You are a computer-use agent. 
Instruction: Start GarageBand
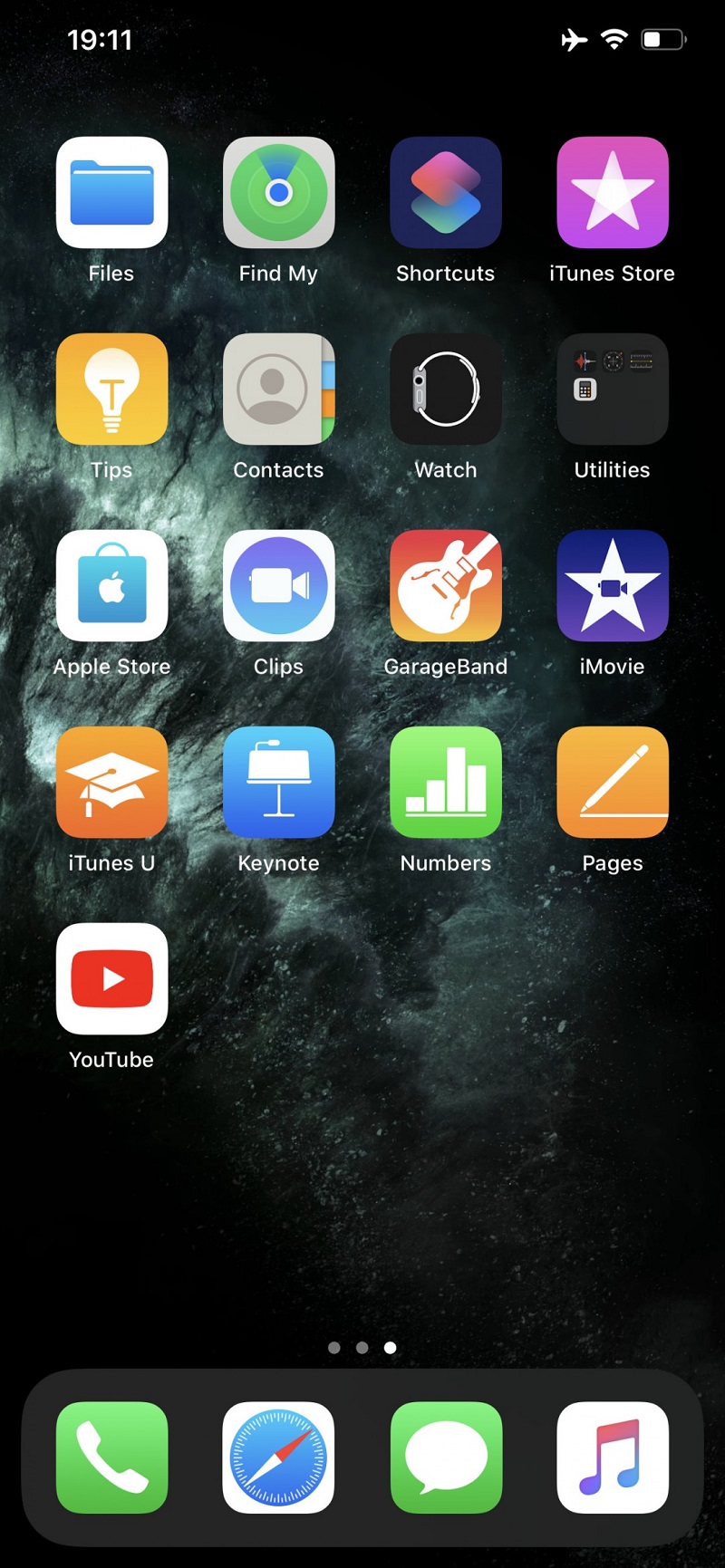coord(445,585)
